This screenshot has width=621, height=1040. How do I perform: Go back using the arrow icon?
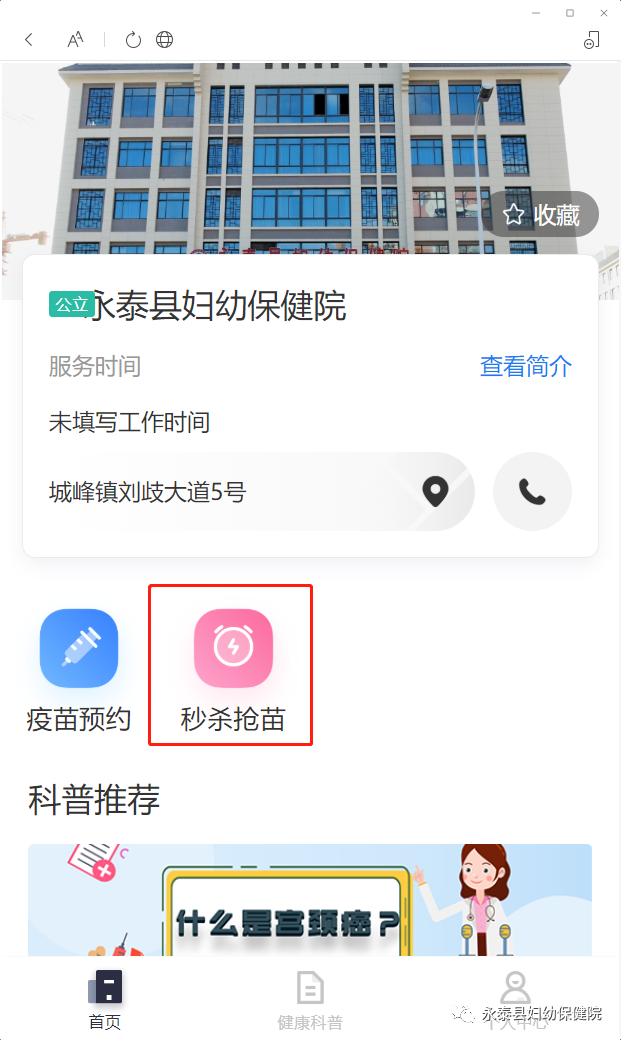coord(29,40)
